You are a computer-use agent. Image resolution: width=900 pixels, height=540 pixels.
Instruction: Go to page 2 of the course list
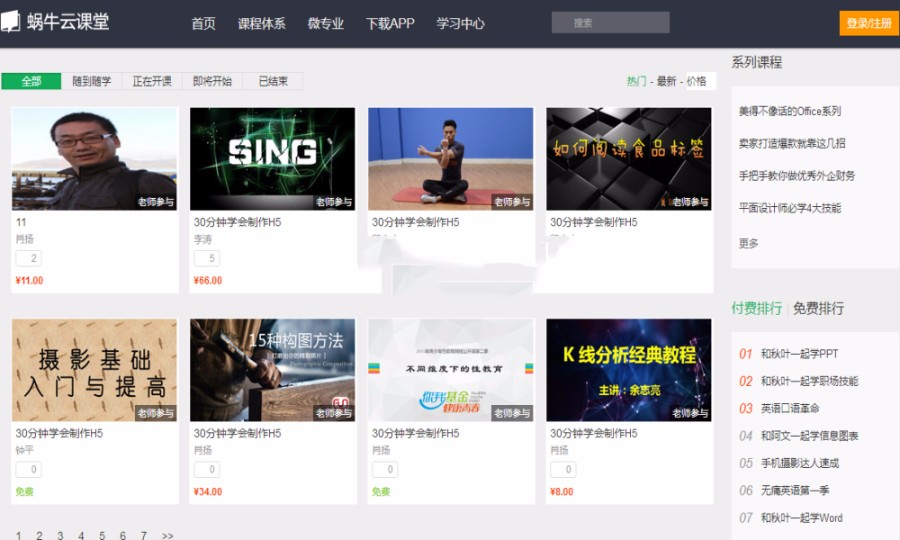39,535
